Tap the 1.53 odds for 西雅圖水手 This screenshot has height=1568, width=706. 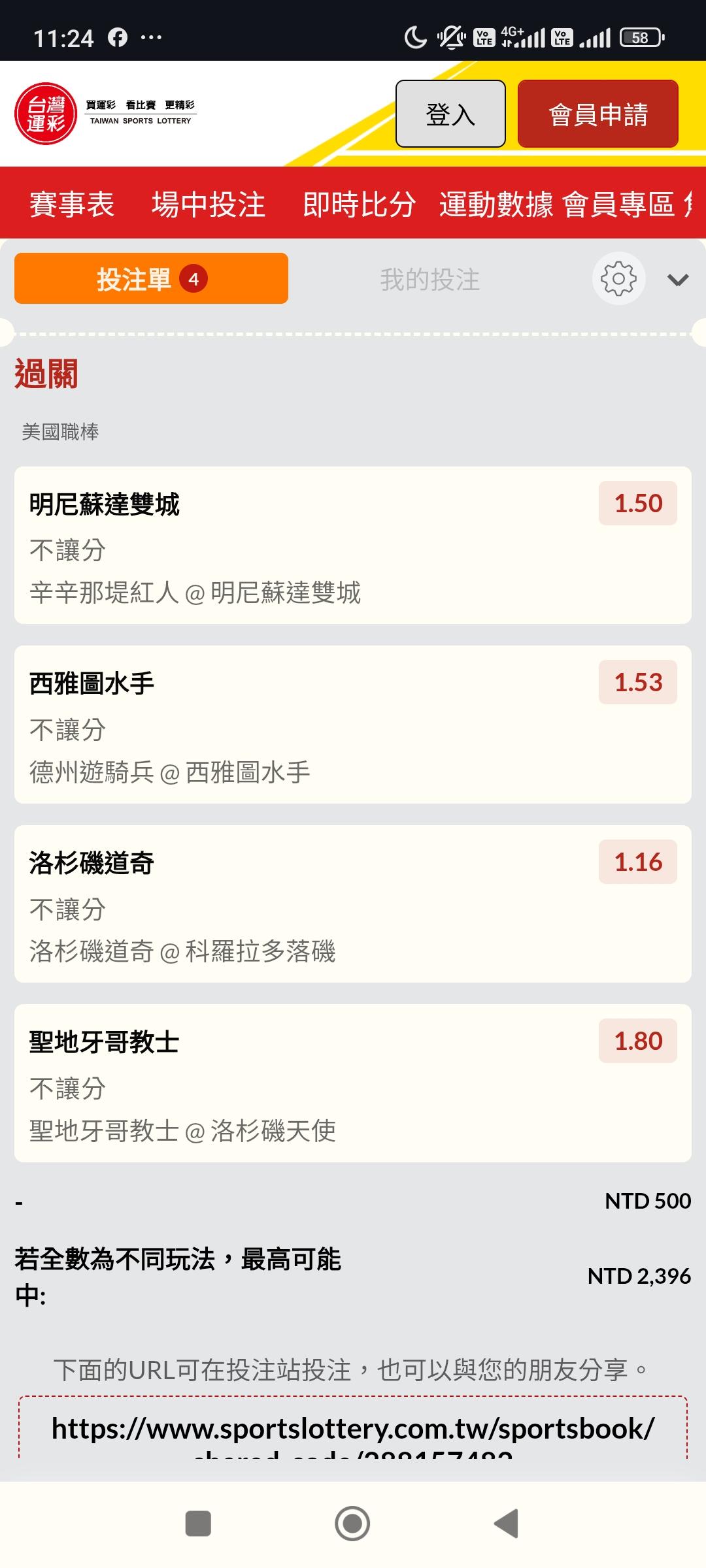[637, 683]
